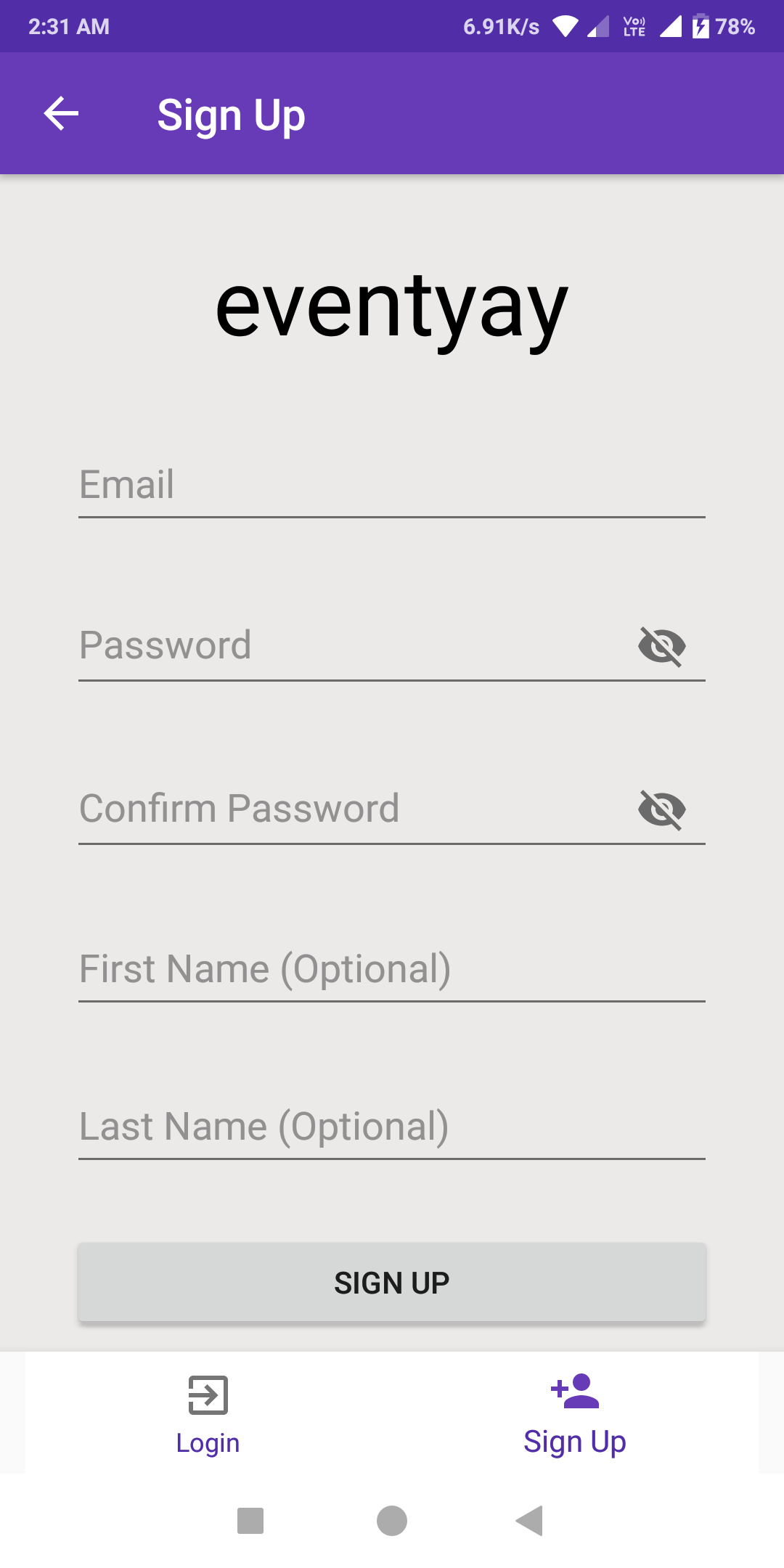
Task: Select the Sign Up bottom tab
Action: (x=575, y=1414)
